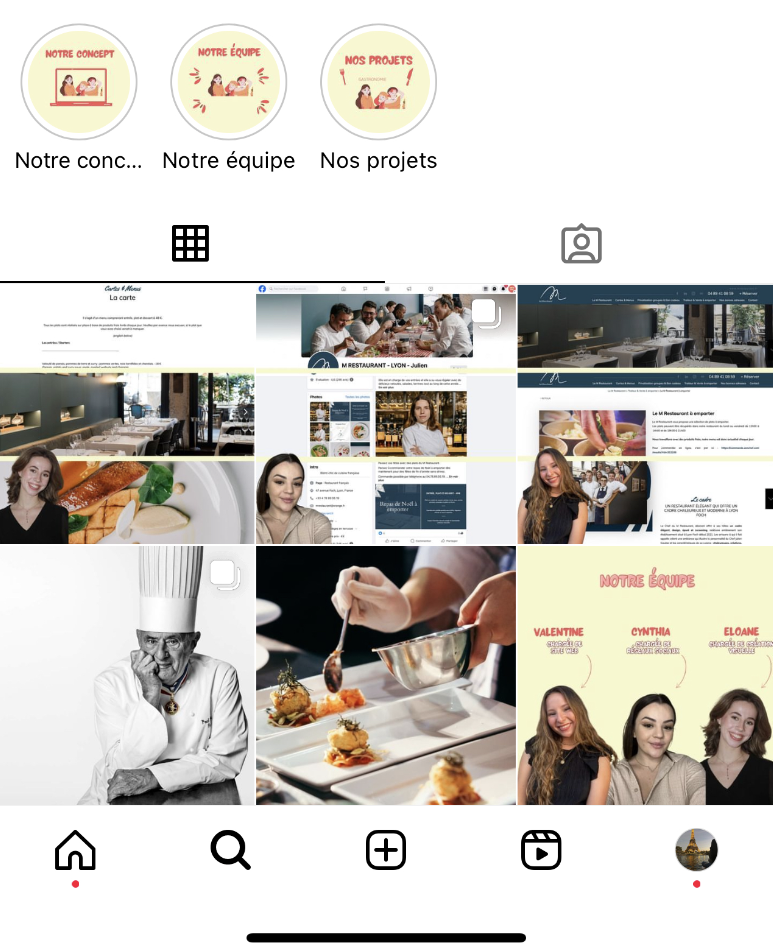
Task: Switch to the tagged photos tab
Action: coord(581,244)
